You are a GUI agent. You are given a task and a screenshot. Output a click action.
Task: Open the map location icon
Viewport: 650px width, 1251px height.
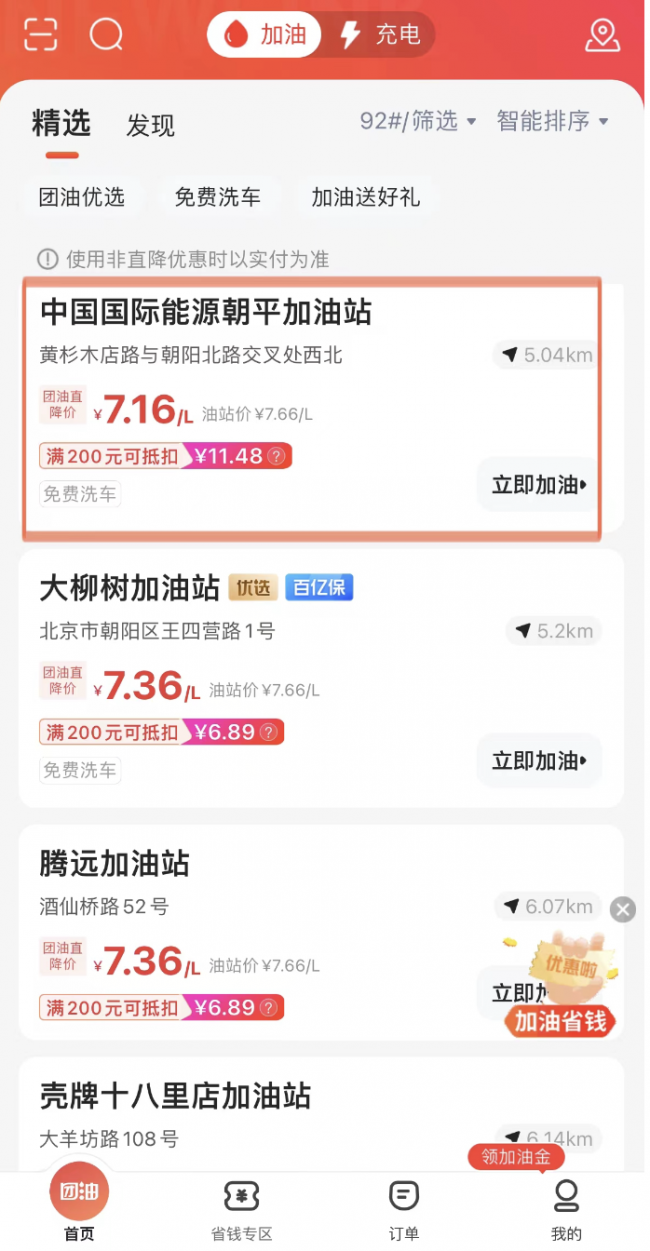[602, 35]
